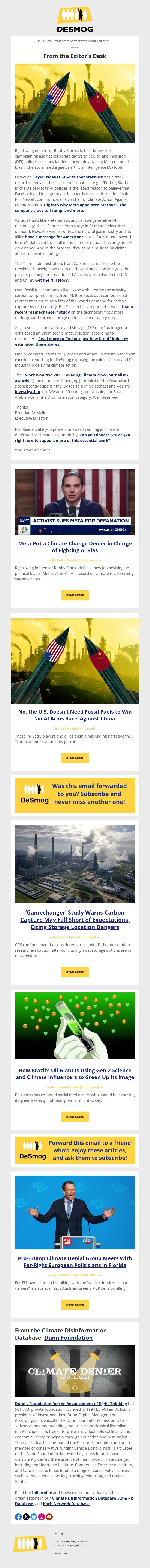Tap Read More under Meta climate denier article
The width and height of the screenshot is (150, 1568).
pyautogui.click(x=75, y=595)
